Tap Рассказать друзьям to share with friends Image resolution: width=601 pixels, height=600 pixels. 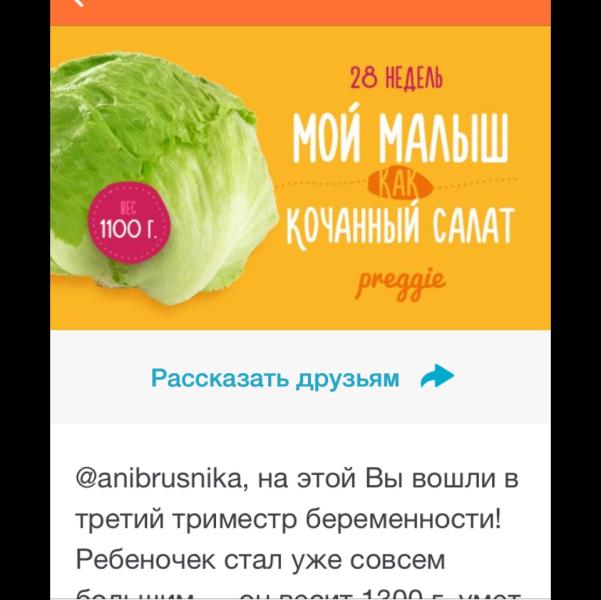pyautogui.click(x=301, y=378)
